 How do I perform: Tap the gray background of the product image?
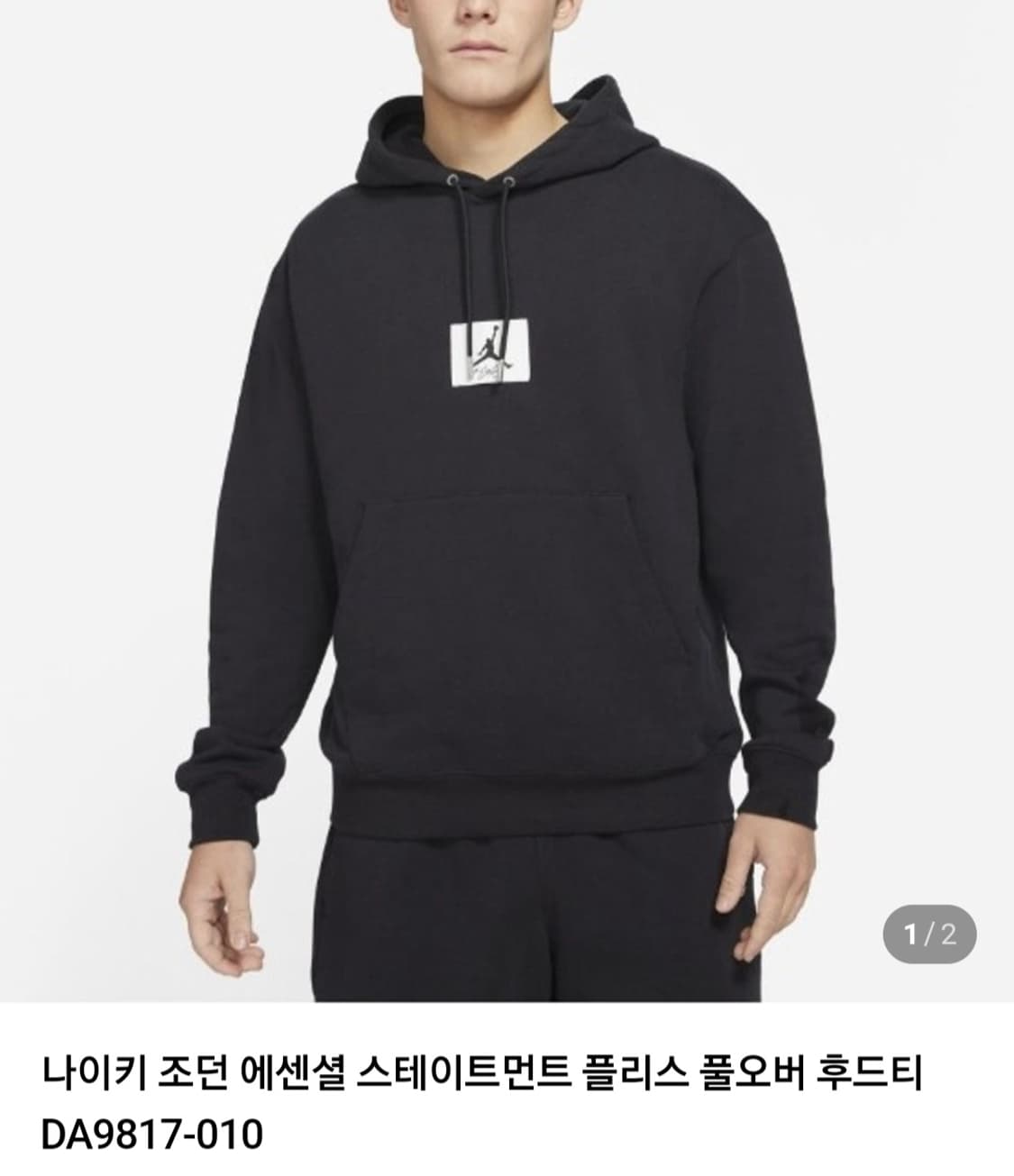click(90, 270)
